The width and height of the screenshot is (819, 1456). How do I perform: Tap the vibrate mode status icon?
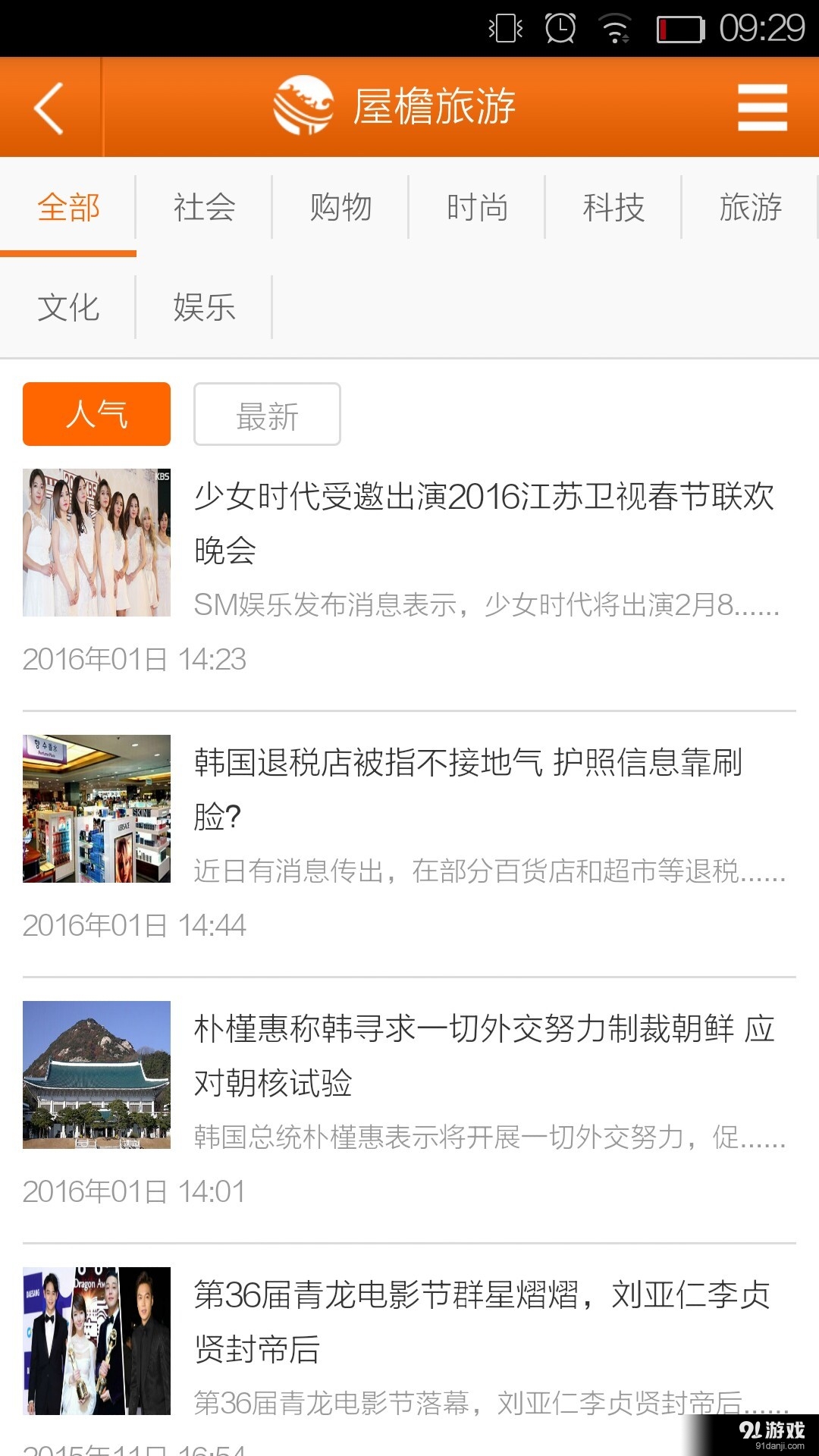tap(504, 27)
